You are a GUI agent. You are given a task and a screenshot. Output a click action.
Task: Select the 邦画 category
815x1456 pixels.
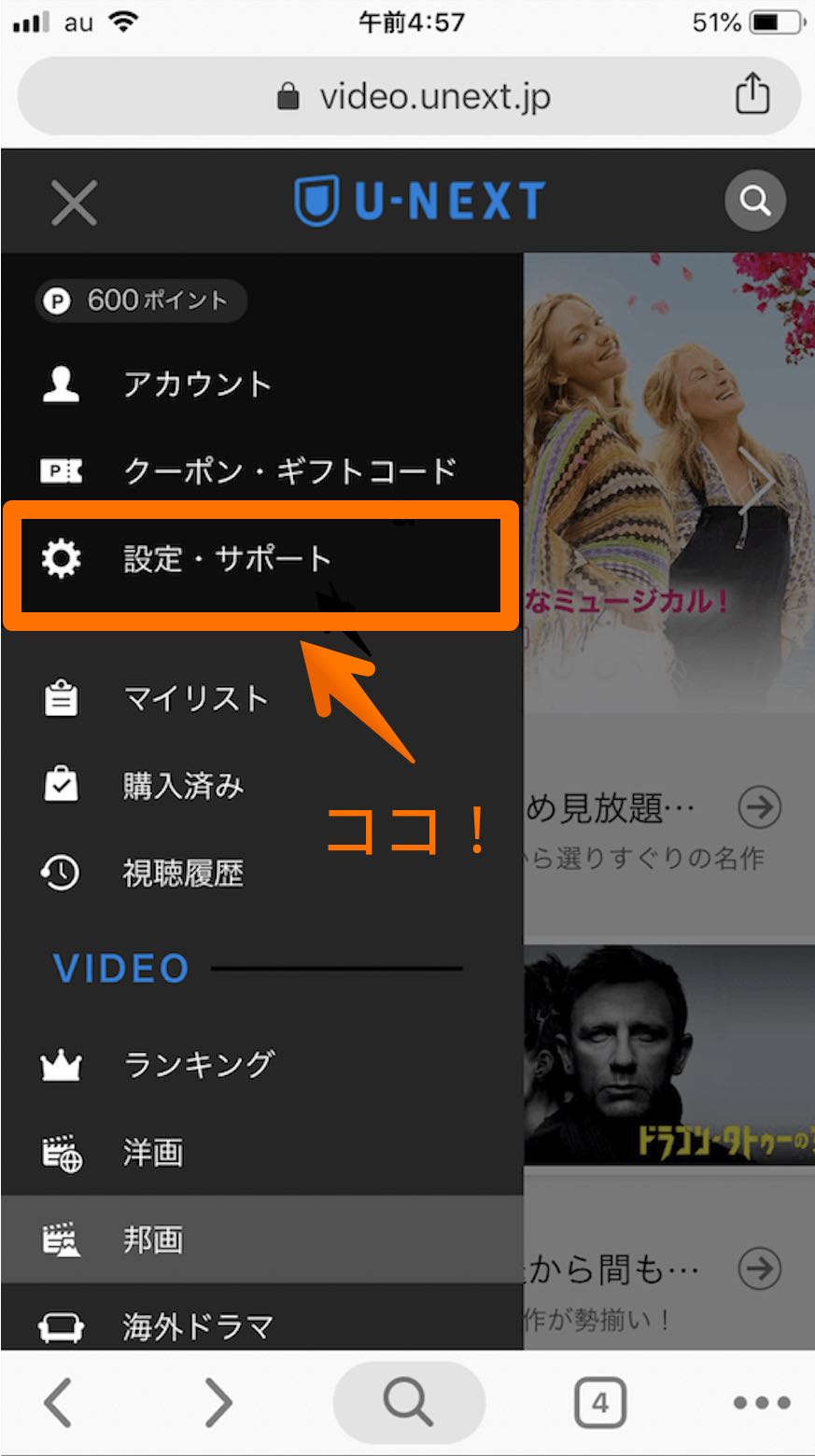click(153, 1240)
